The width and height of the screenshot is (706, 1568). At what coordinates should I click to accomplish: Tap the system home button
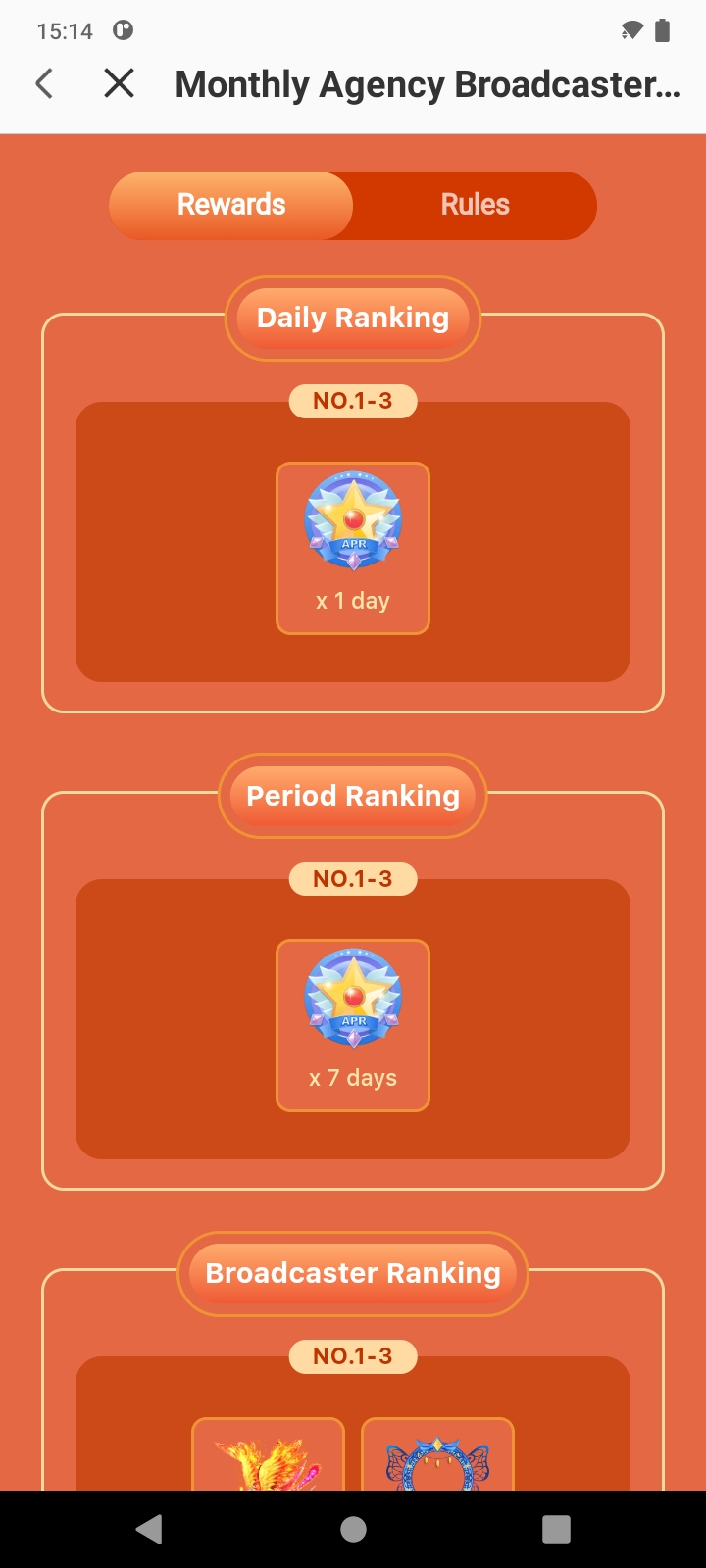click(353, 1529)
